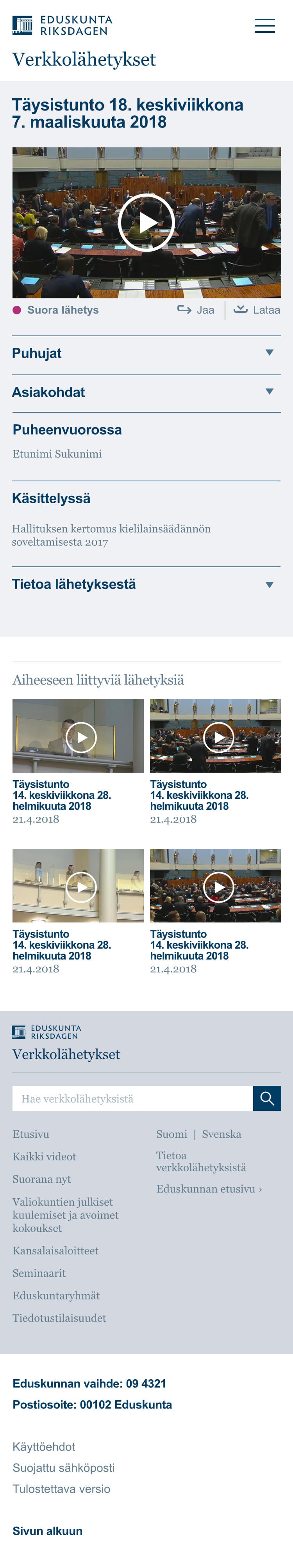Open Tiedotustilaisuudet link
The height and width of the screenshot is (1568, 293).
[59, 1318]
